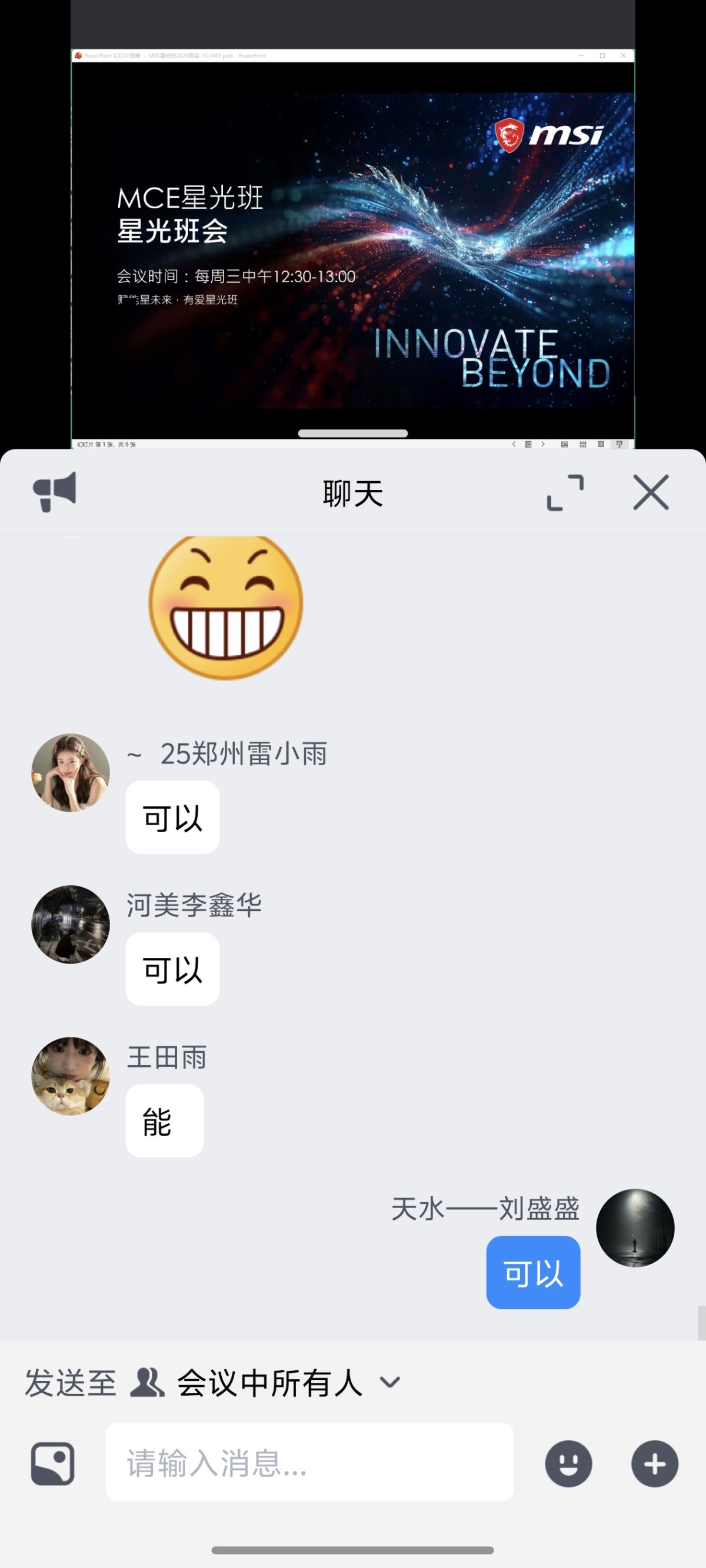Click the announcement megaphone icon in chat header
The height and width of the screenshot is (1568, 706).
tap(55, 492)
